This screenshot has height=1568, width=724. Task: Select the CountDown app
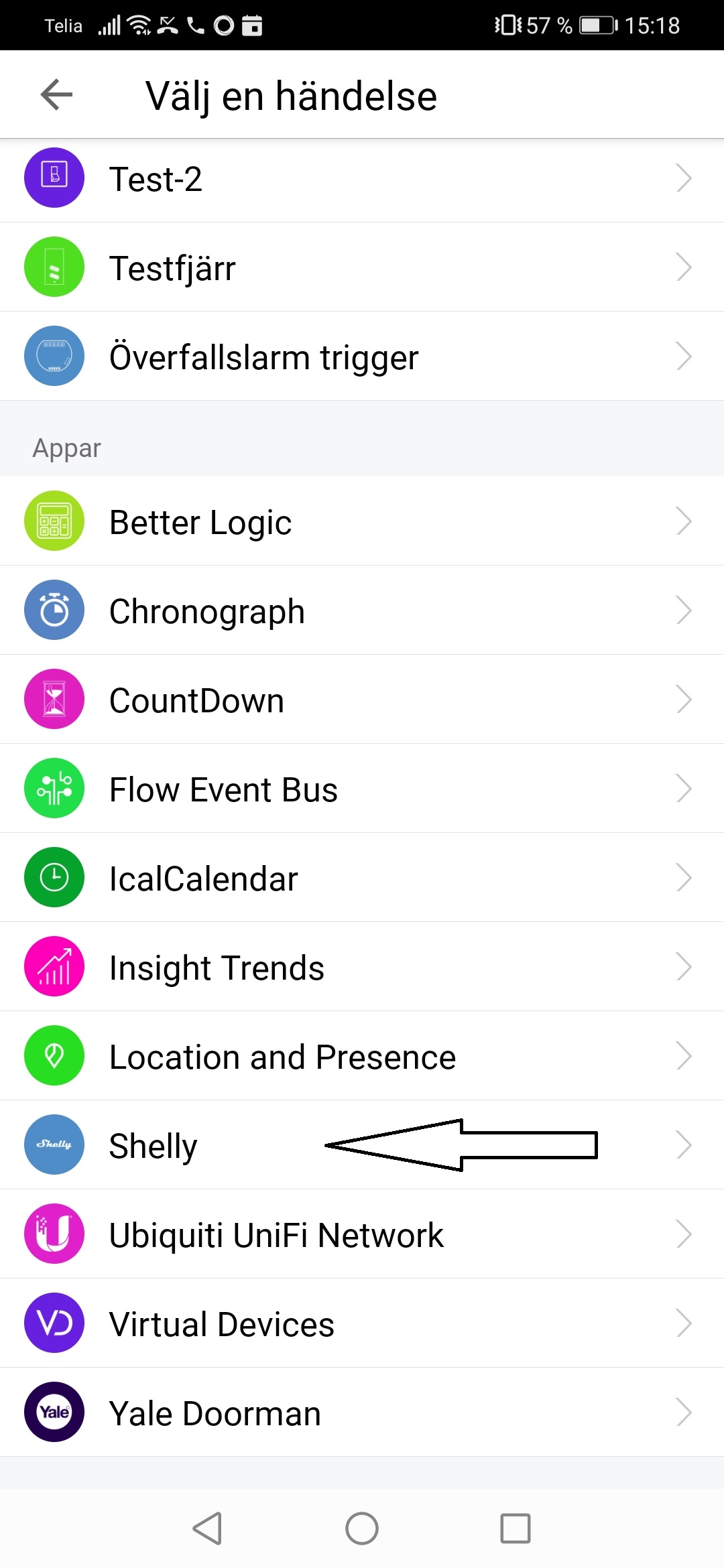click(362, 700)
